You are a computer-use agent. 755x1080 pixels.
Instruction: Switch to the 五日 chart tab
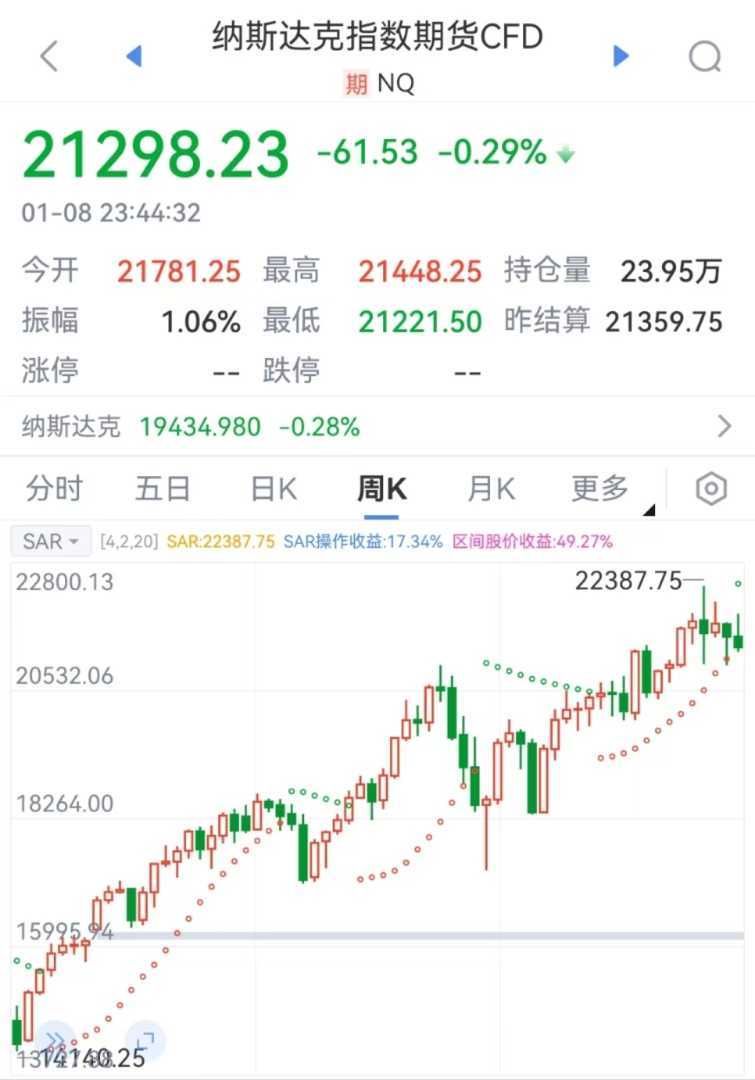tap(163, 489)
